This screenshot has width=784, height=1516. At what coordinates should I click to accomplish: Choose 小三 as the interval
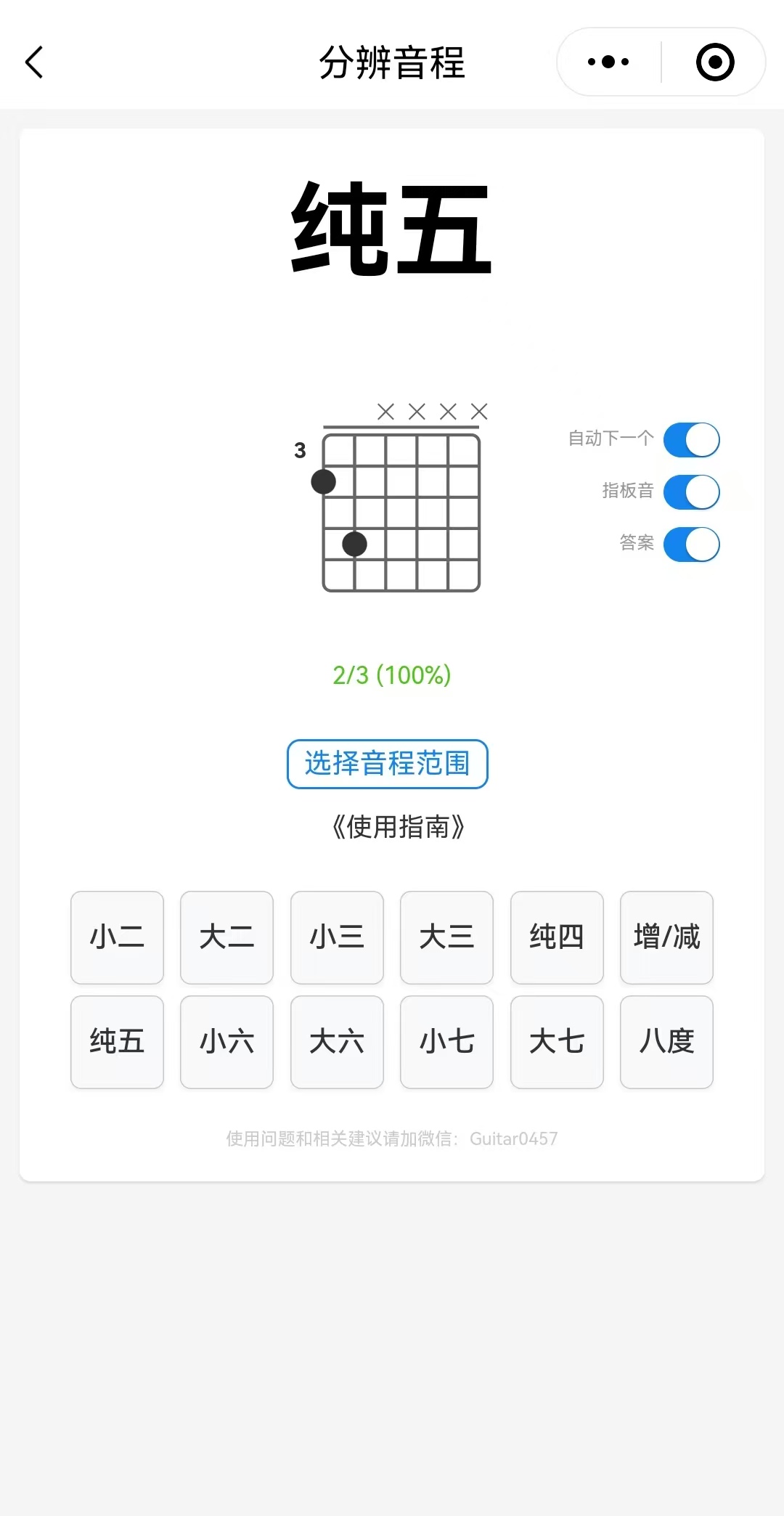point(337,937)
